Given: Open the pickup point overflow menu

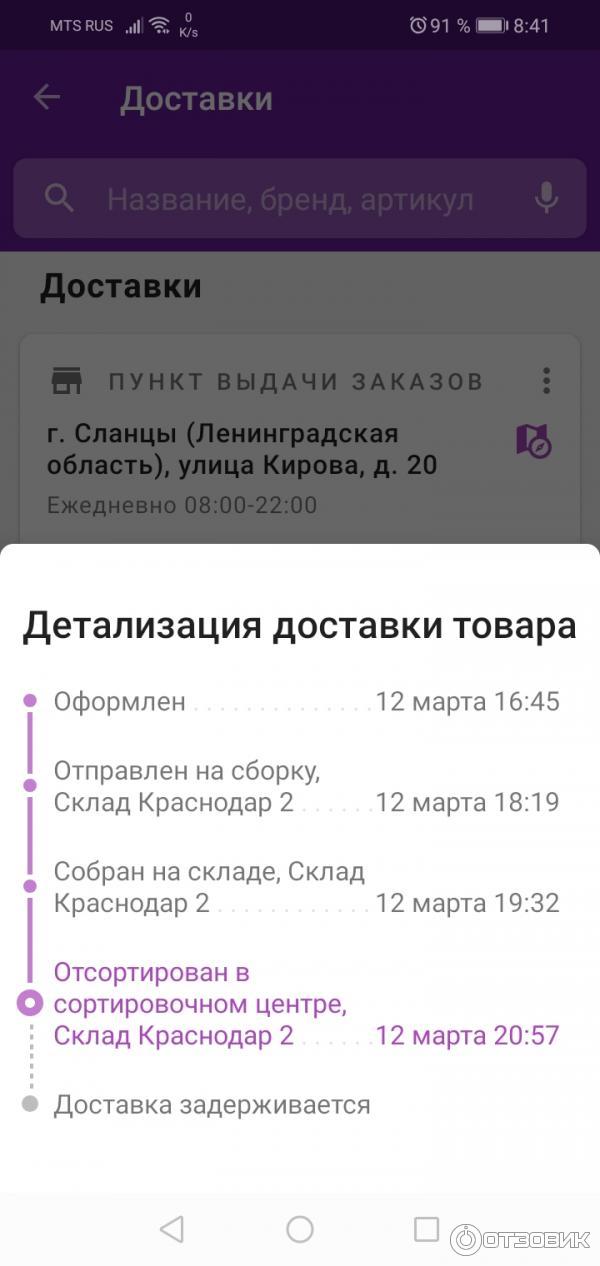Looking at the screenshot, I should (x=546, y=380).
